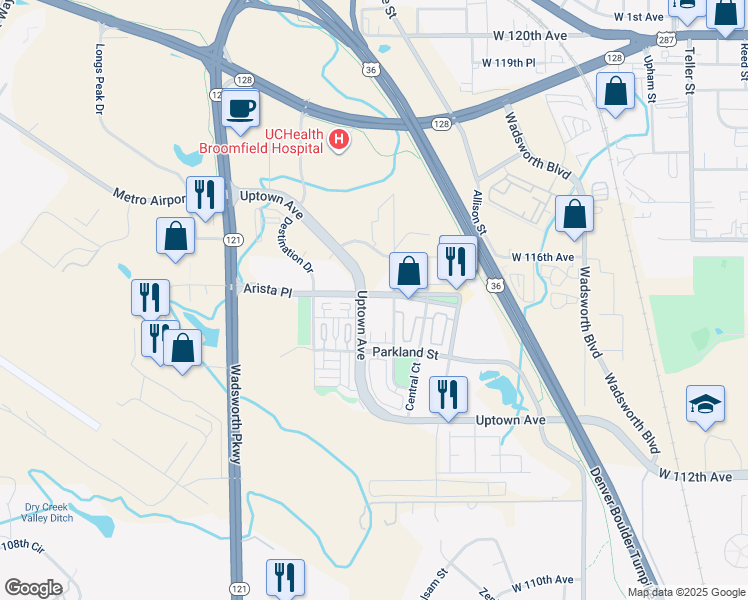Tap the shopping marker below Route 128 near Upham St

[x=615, y=94]
